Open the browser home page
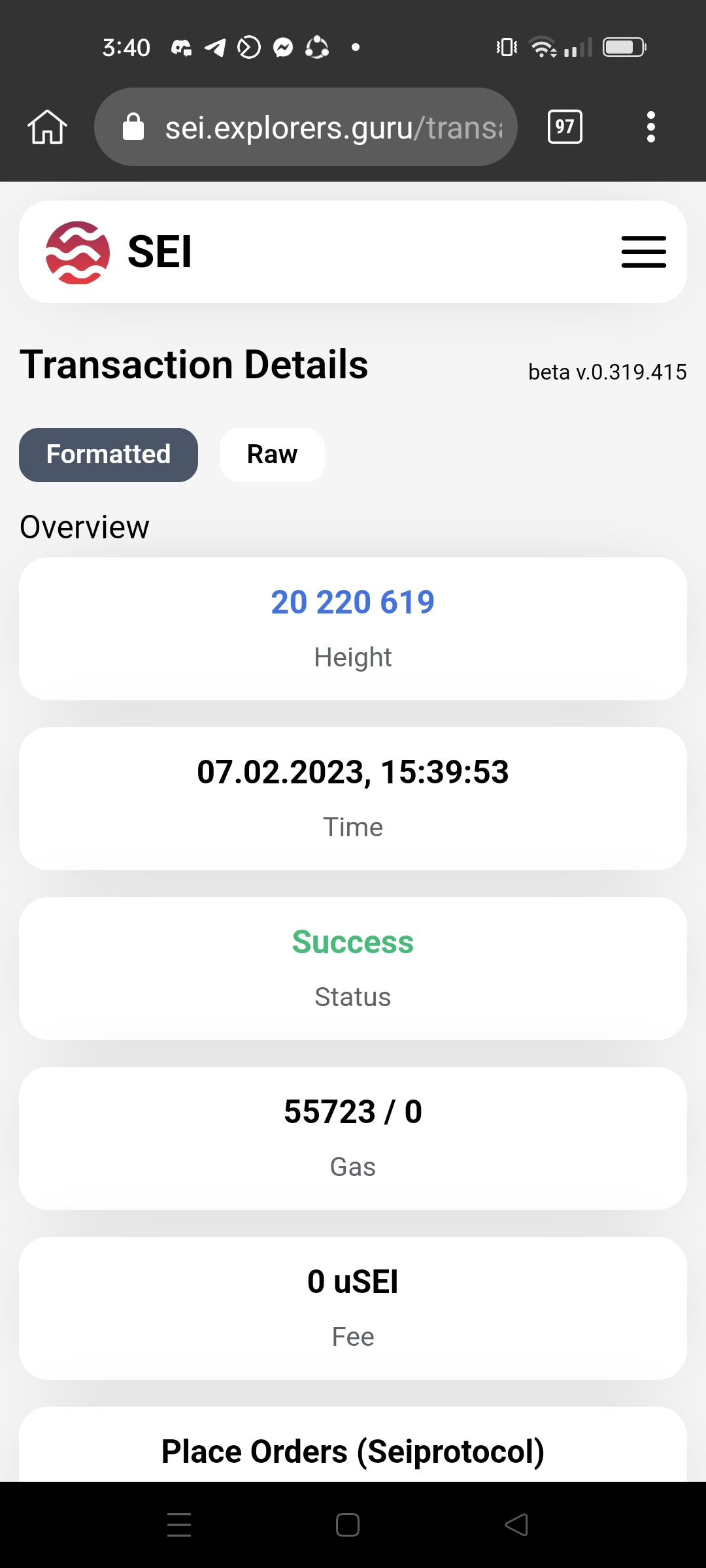The image size is (706, 1568). pyautogui.click(x=47, y=127)
